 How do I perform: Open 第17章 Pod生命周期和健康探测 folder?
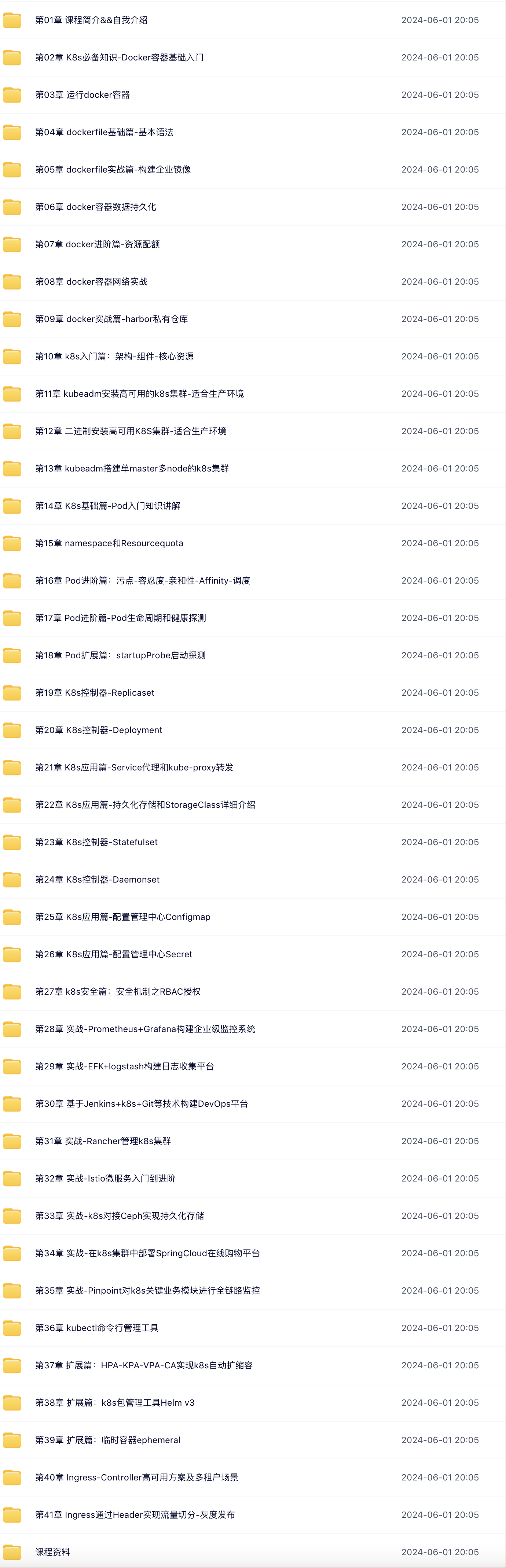click(x=121, y=618)
